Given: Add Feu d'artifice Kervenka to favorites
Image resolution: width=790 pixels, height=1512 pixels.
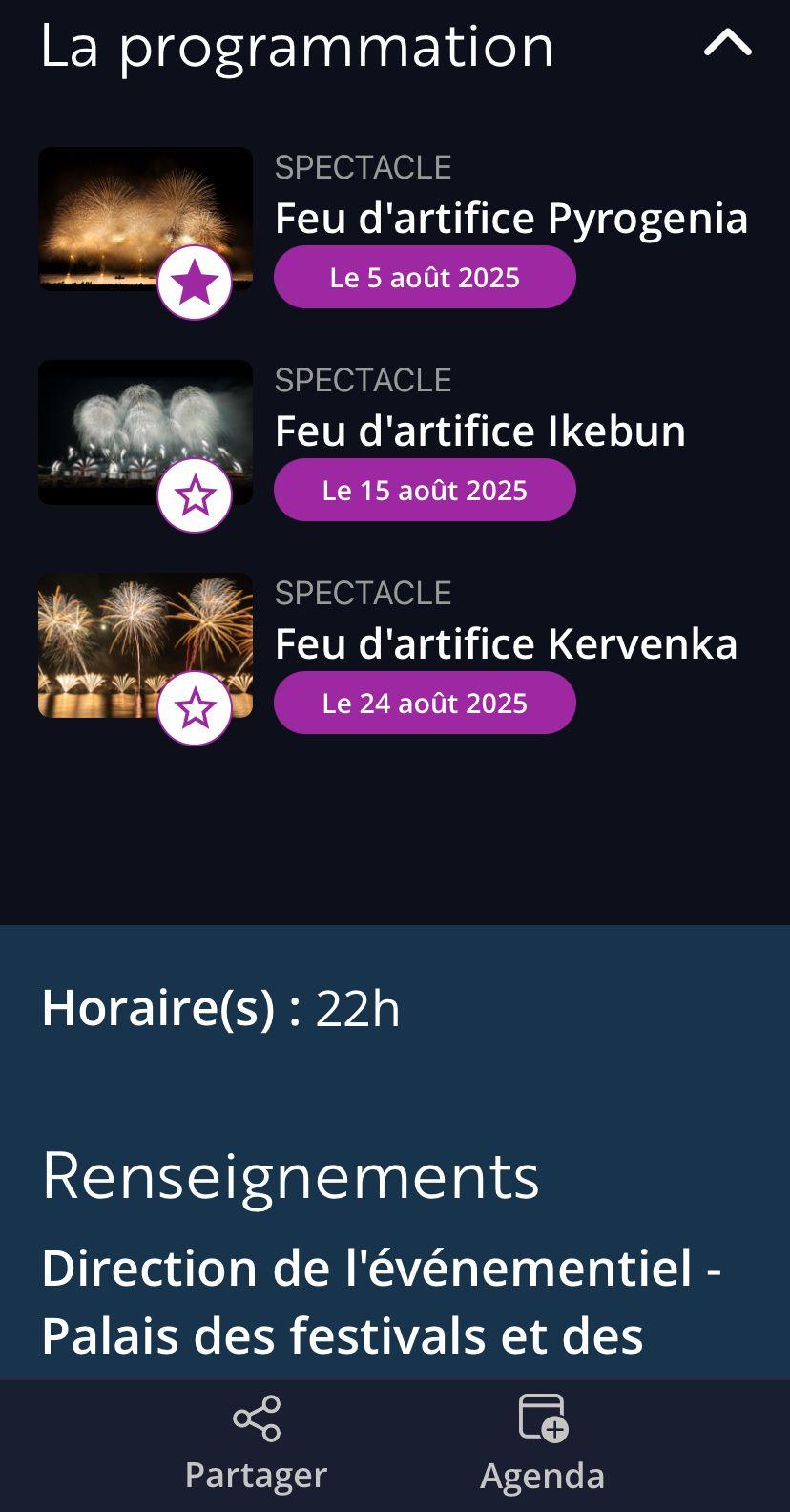Looking at the screenshot, I should tap(195, 708).
